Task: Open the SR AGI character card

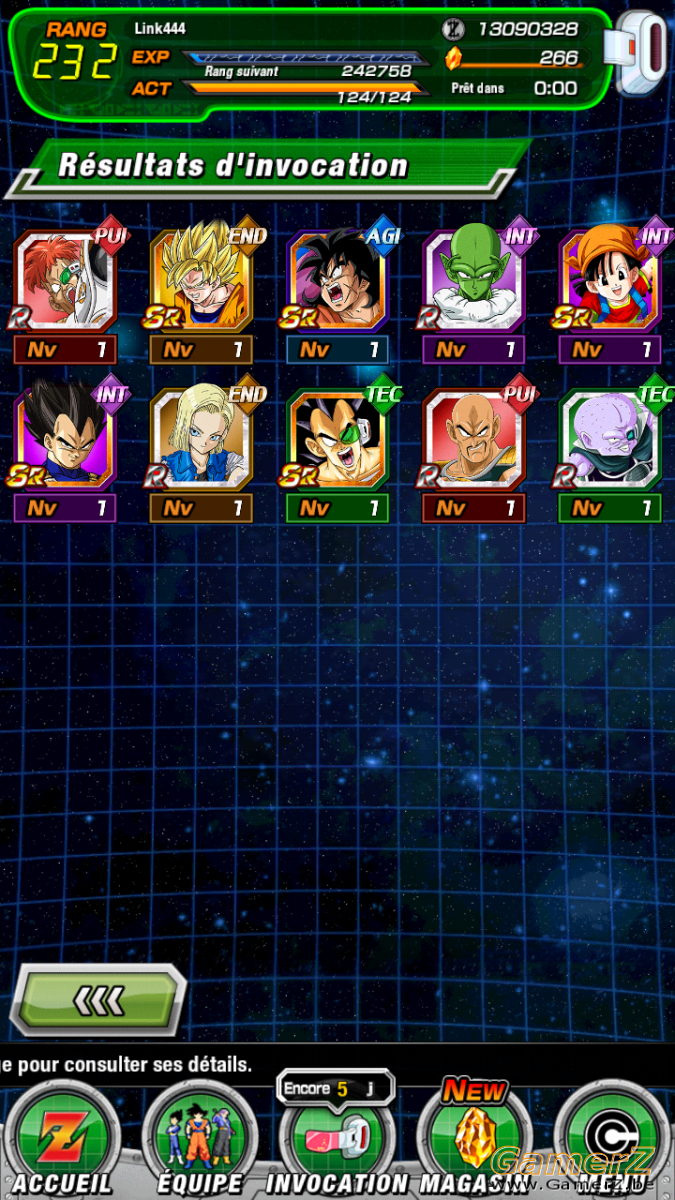Action: (337, 294)
